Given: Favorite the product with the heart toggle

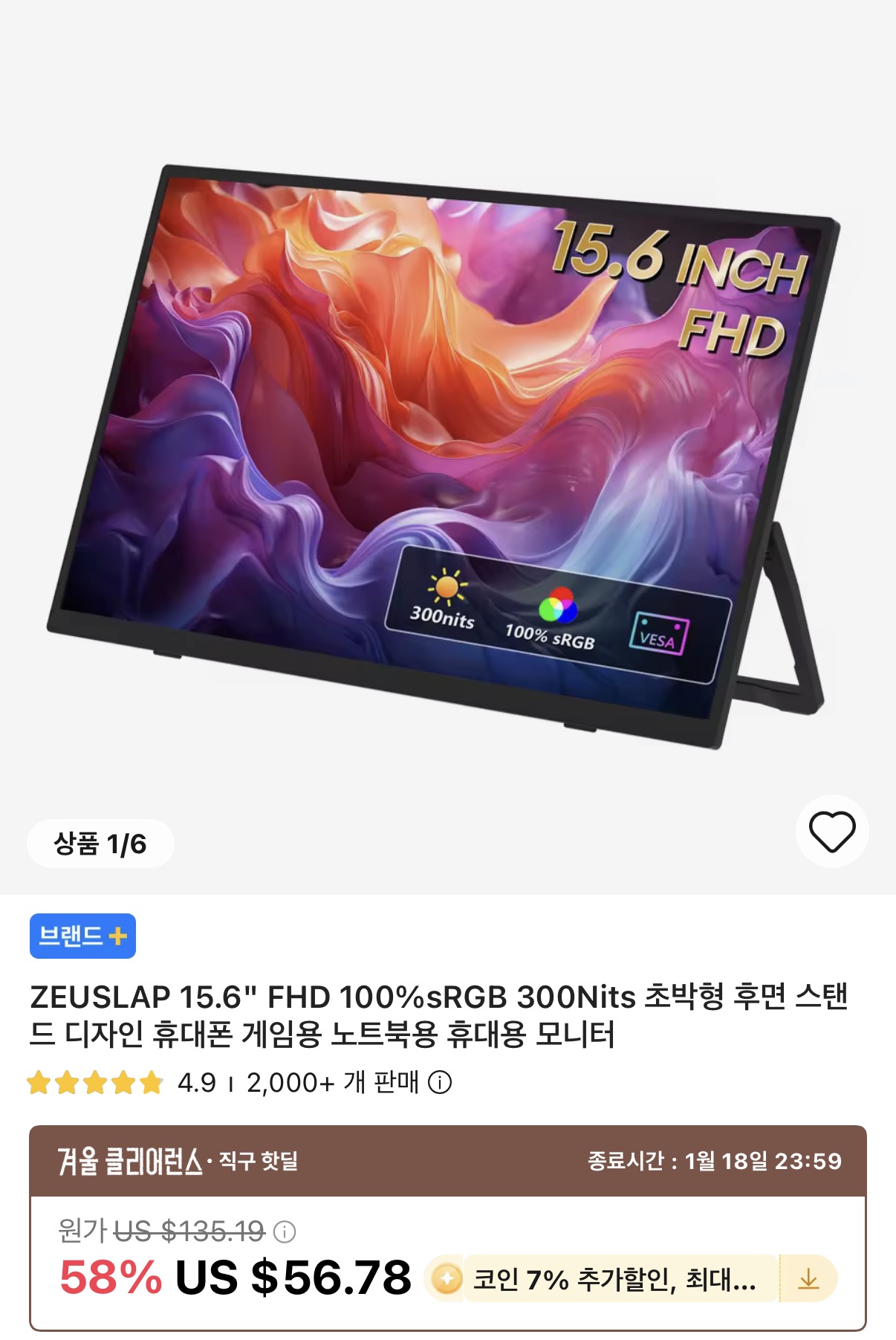Looking at the screenshot, I should 831,832.
